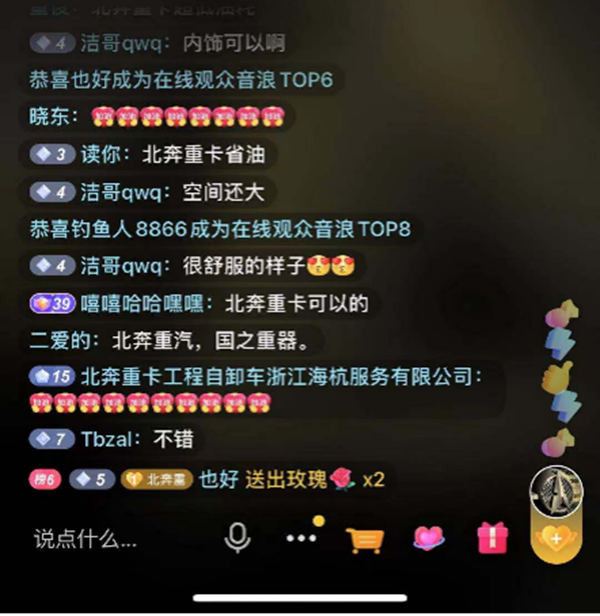Image resolution: width=600 pixels, height=616 pixels.
Task: Tap the golden heart plus button
Action: pyautogui.click(x=555, y=538)
